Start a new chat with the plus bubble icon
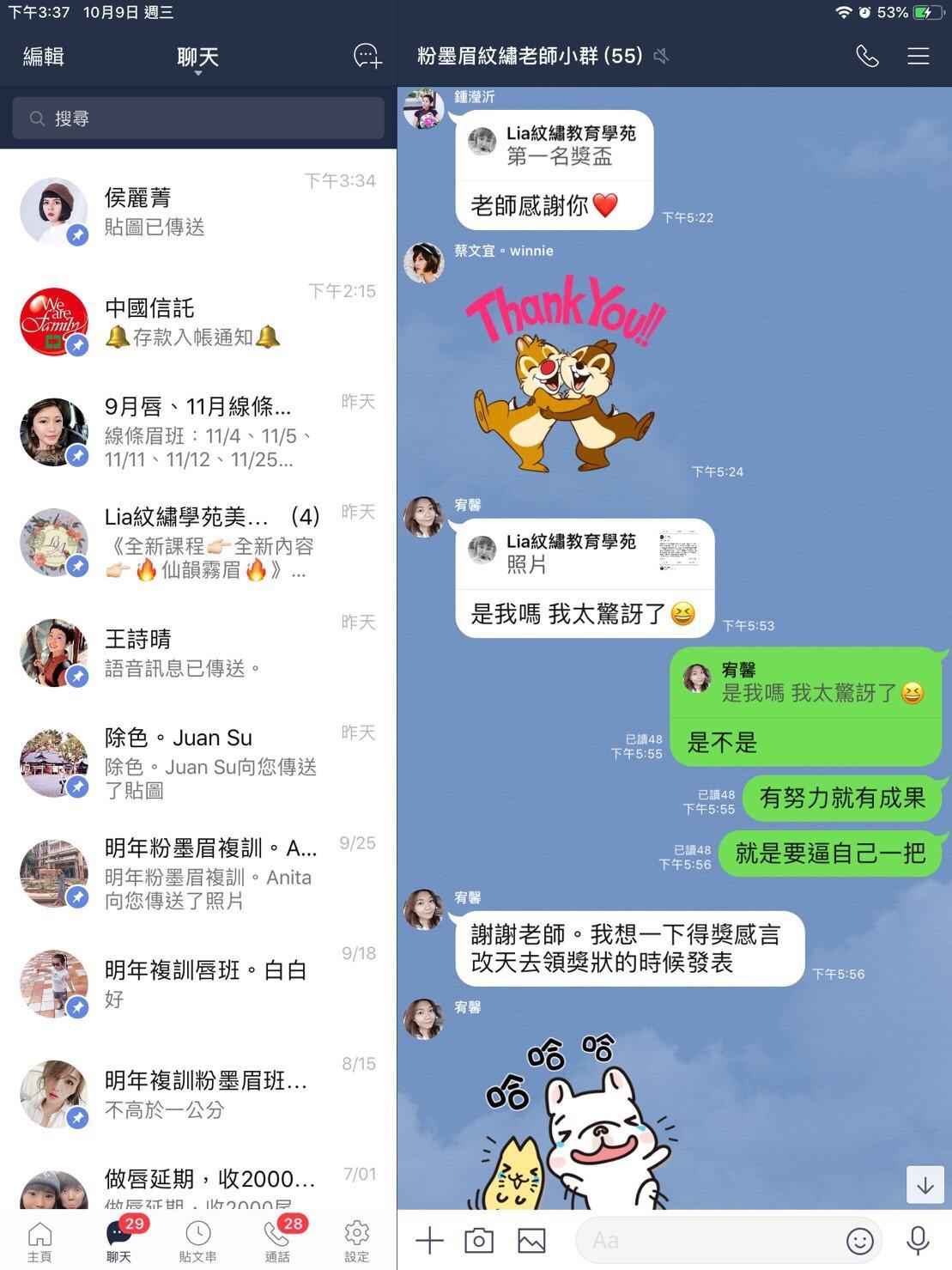The height and width of the screenshot is (1270, 952). pyautogui.click(x=367, y=57)
